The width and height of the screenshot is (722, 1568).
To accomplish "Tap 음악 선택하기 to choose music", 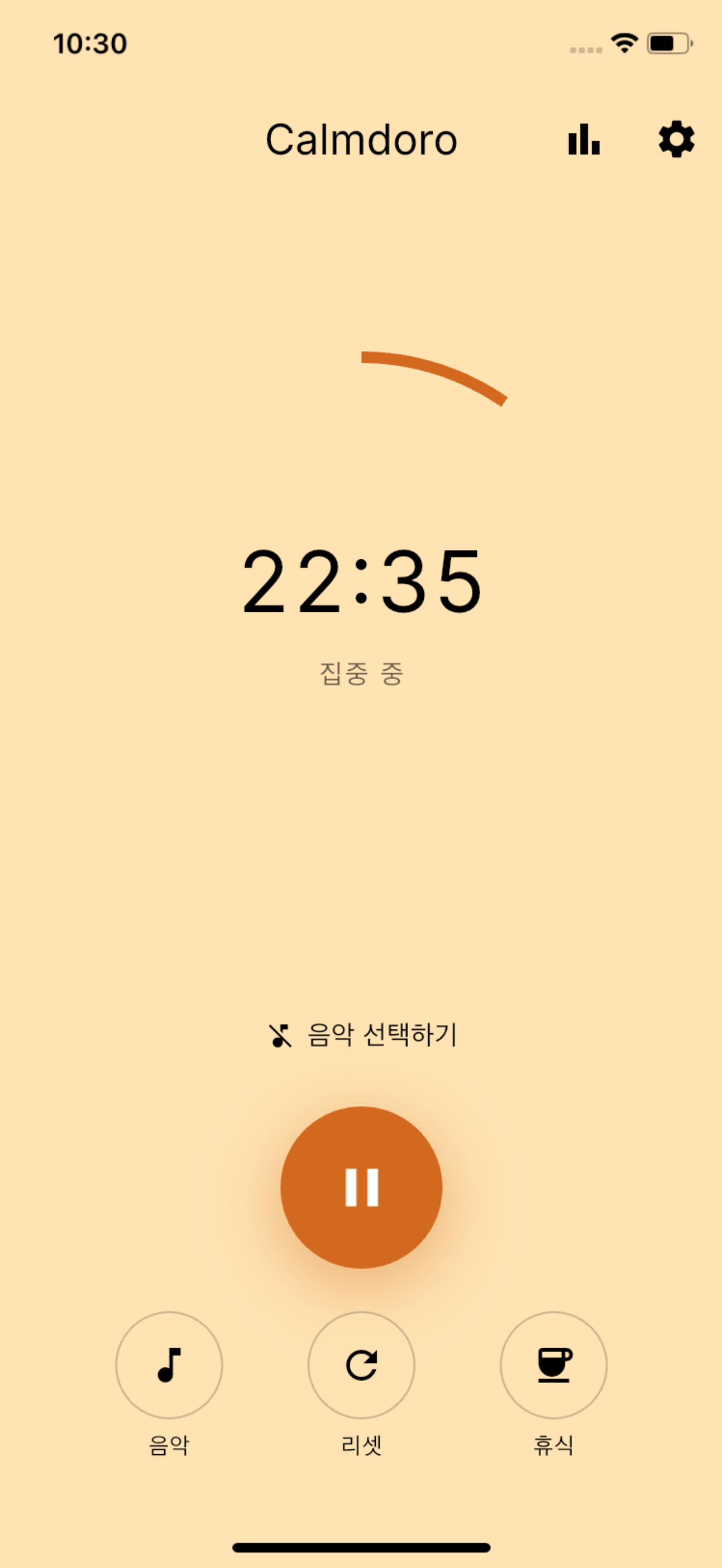I will coord(363,1035).
